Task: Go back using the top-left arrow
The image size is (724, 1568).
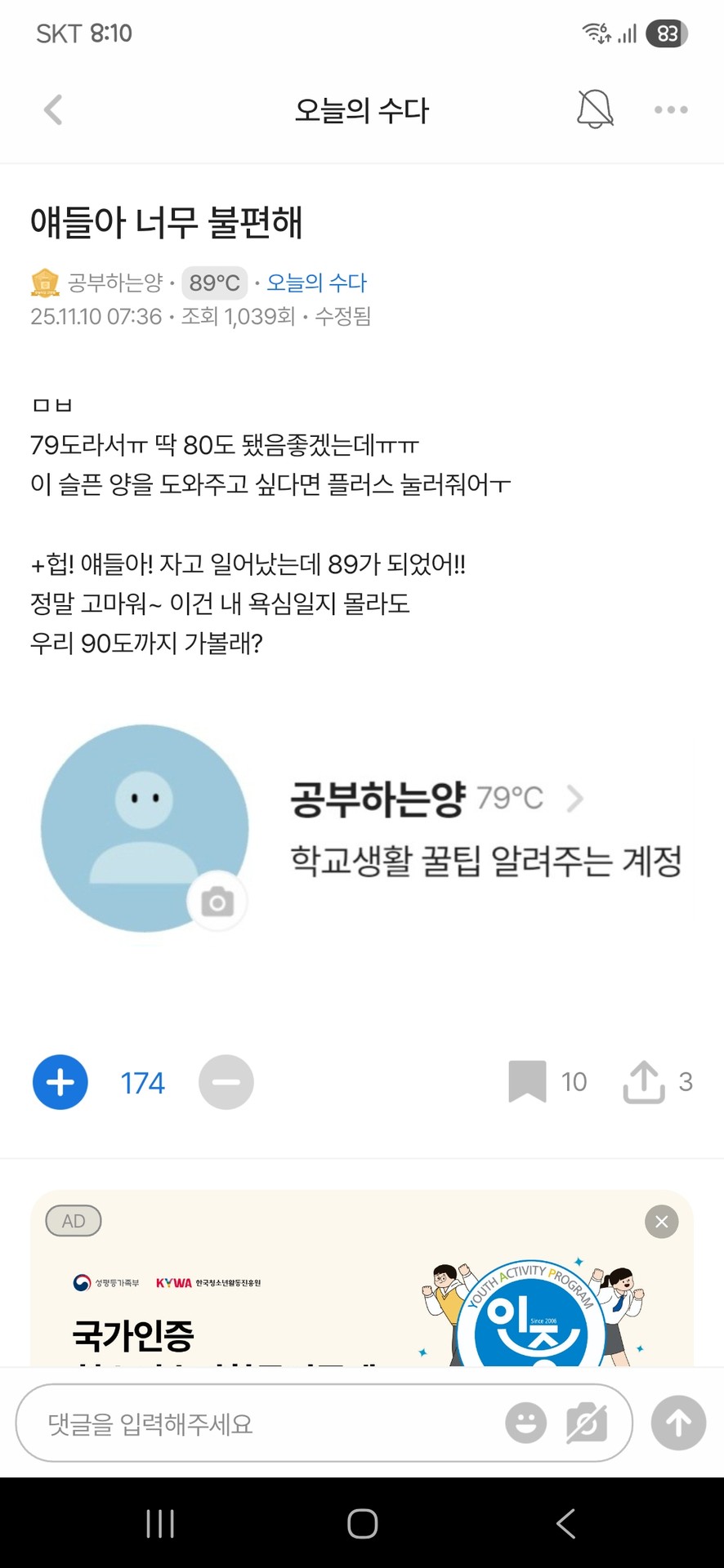Action: pyautogui.click(x=53, y=109)
